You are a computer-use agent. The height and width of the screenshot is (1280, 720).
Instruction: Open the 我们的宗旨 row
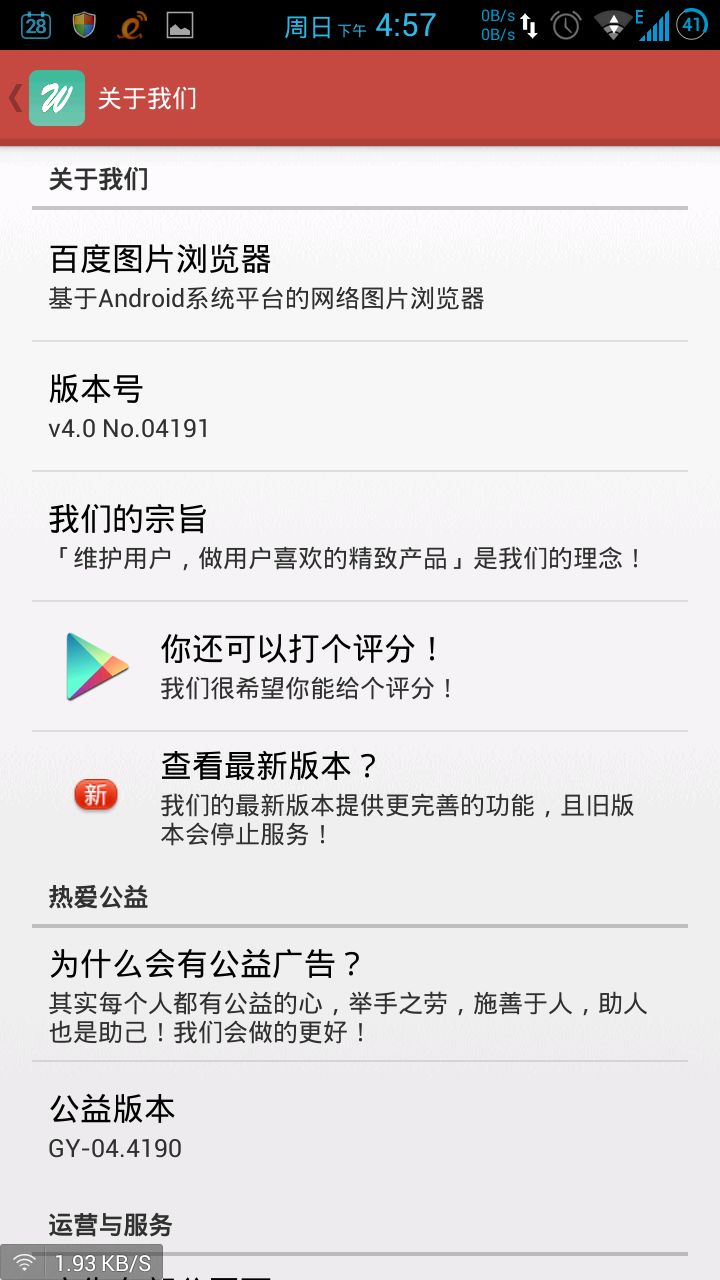coord(360,536)
